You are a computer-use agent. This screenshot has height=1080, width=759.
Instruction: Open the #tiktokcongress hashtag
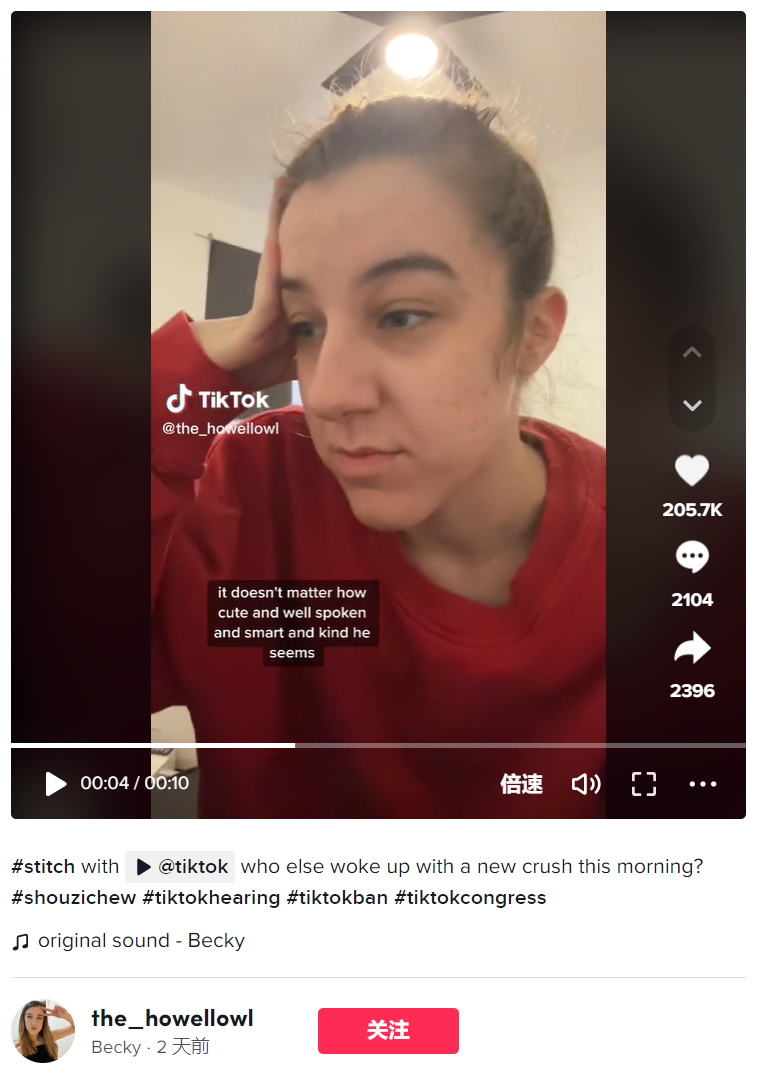470,897
